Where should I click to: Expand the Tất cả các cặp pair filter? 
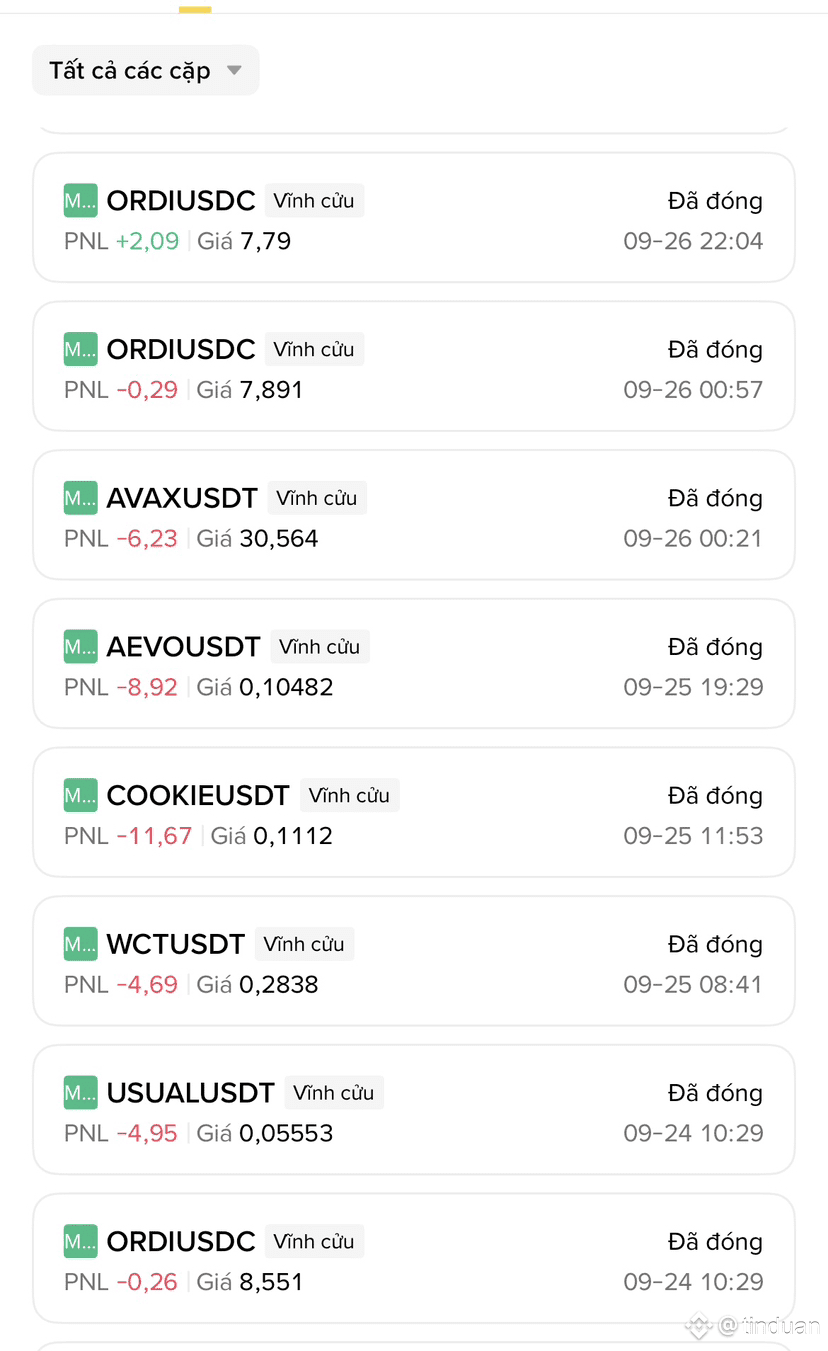[146, 71]
